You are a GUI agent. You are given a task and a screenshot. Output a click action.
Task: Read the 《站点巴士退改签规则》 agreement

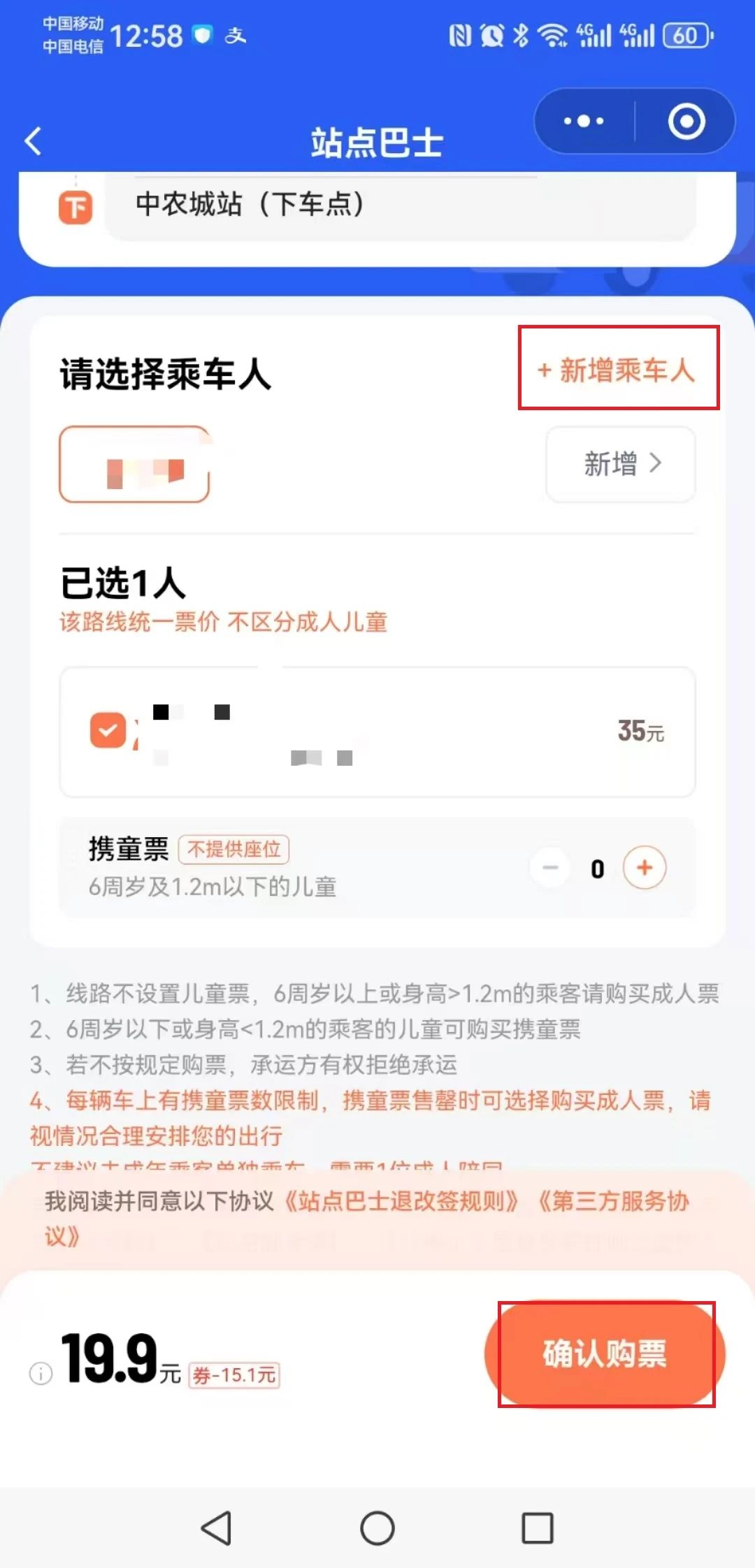pos(402,1202)
